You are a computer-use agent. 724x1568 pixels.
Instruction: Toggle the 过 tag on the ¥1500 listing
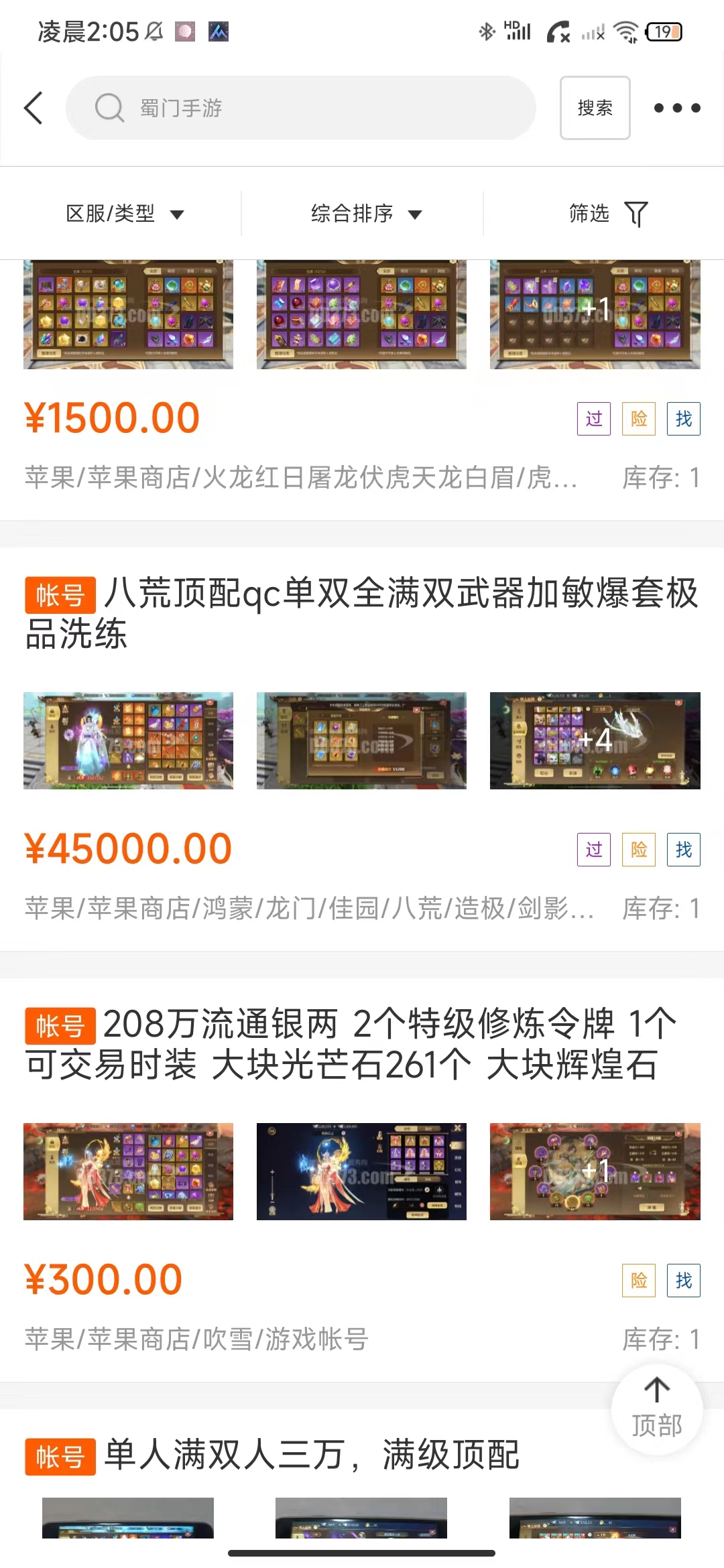click(x=593, y=418)
